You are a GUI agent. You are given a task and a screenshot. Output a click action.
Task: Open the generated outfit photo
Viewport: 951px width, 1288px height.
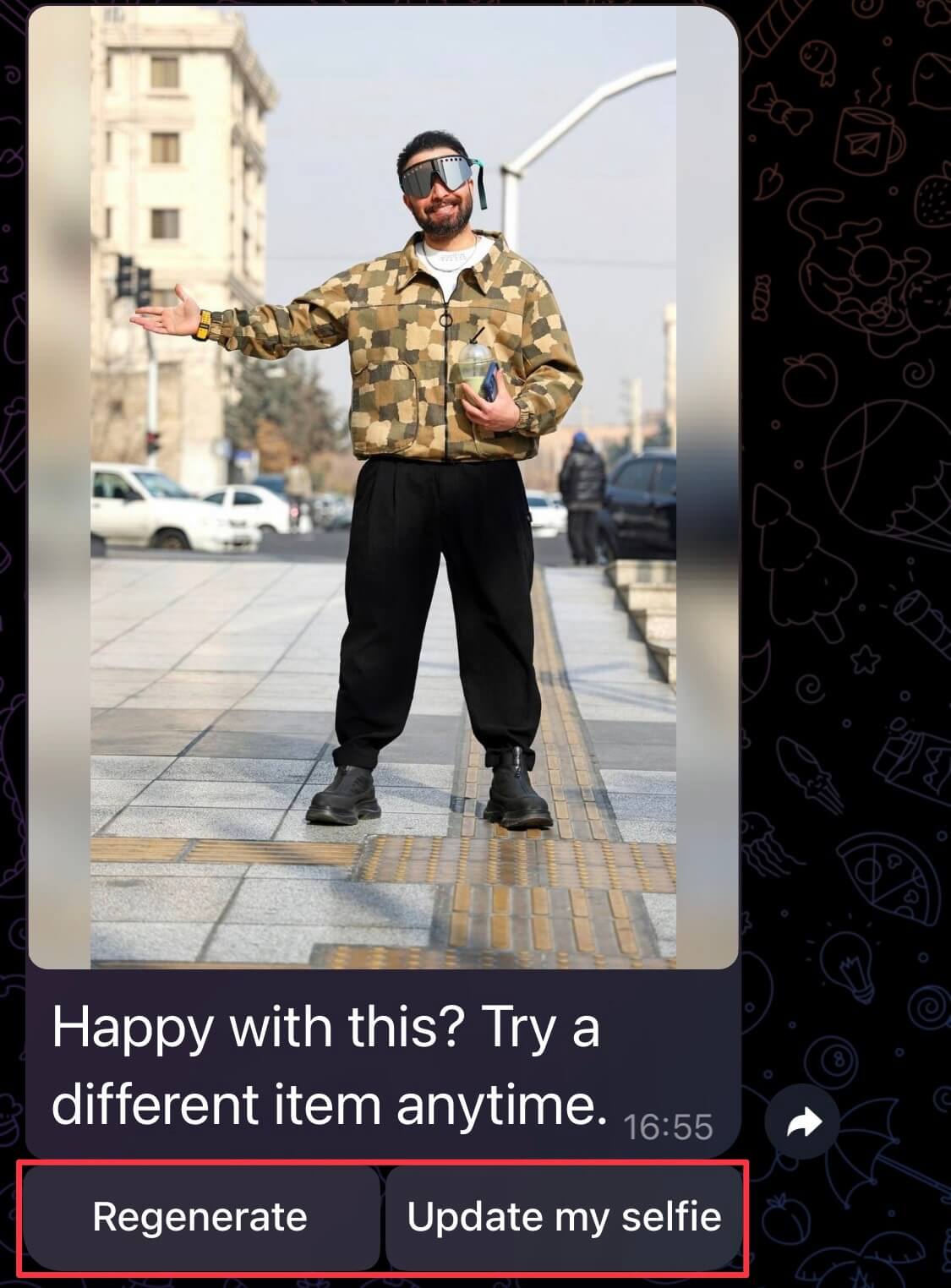click(383, 486)
